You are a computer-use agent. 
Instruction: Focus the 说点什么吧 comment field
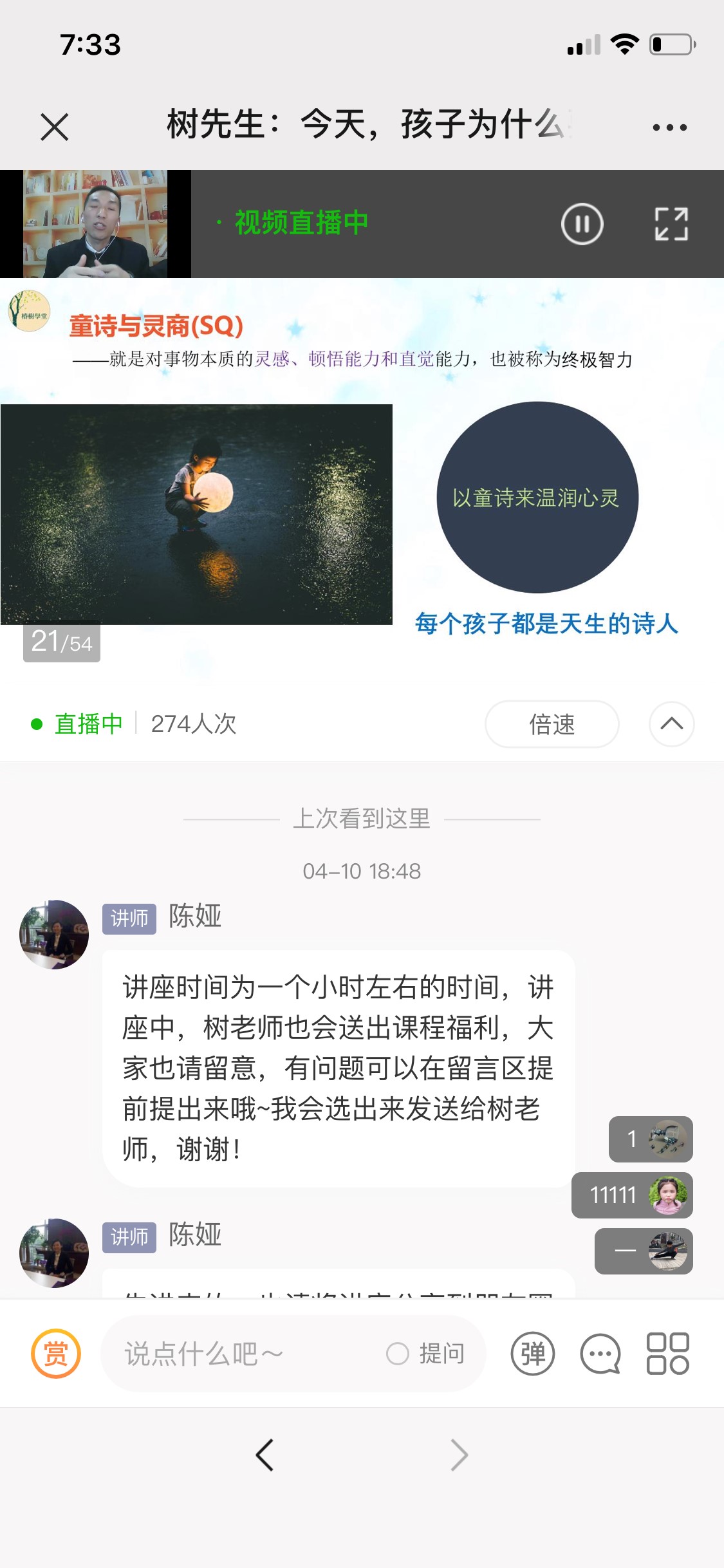(245, 1354)
